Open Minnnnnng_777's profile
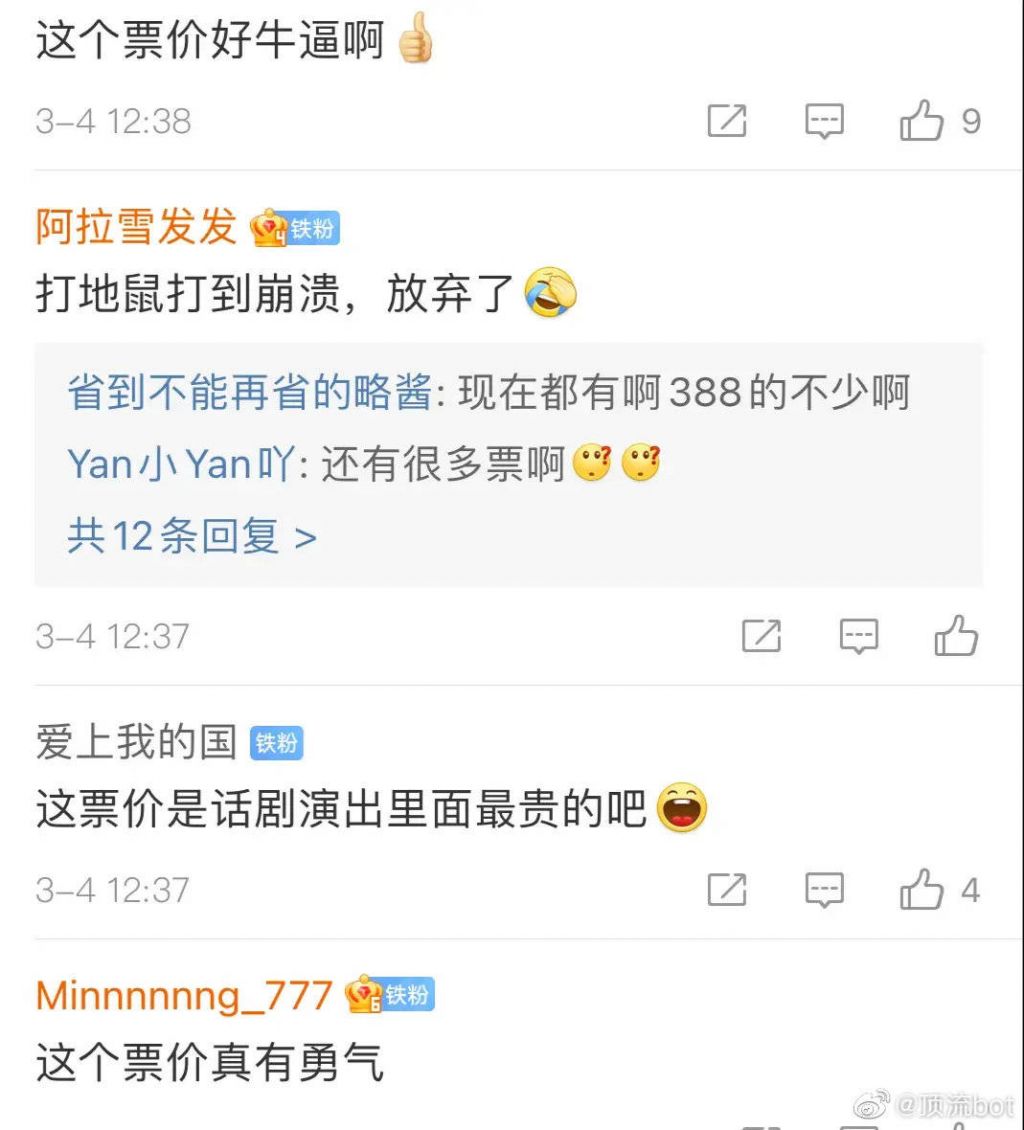 click(x=184, y=996)
